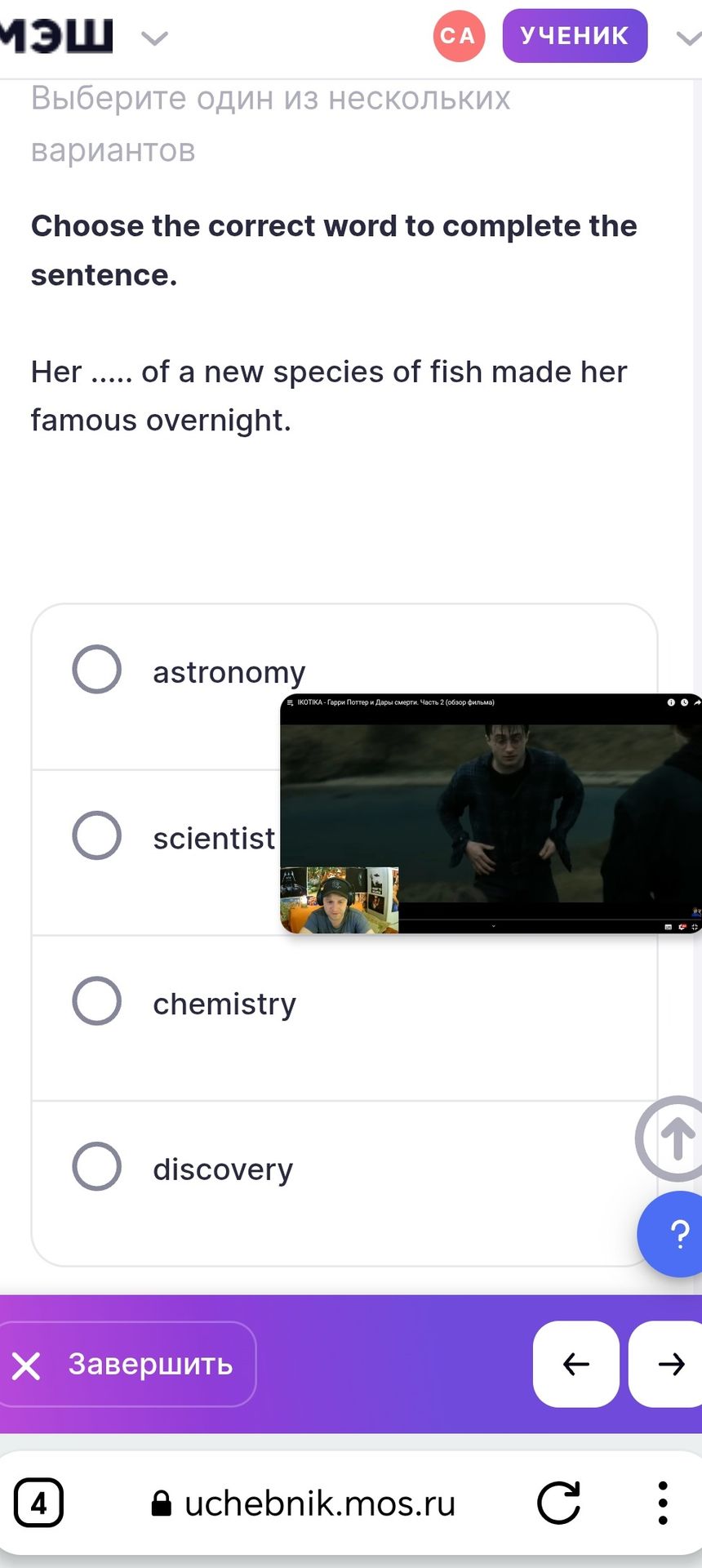
Task: Open the CA profile avatar
Action: [x=459, y=36]
